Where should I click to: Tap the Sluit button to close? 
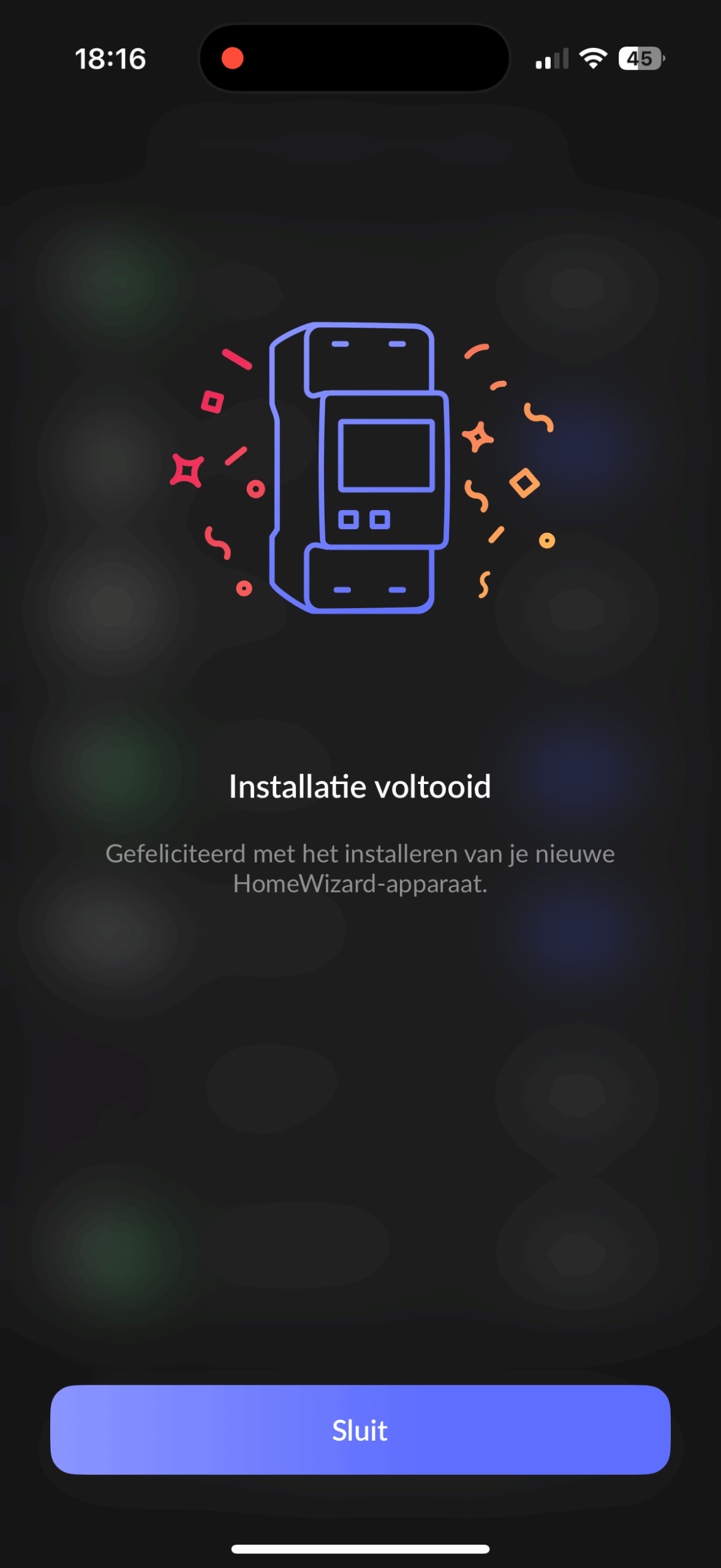click(360, 1430)
